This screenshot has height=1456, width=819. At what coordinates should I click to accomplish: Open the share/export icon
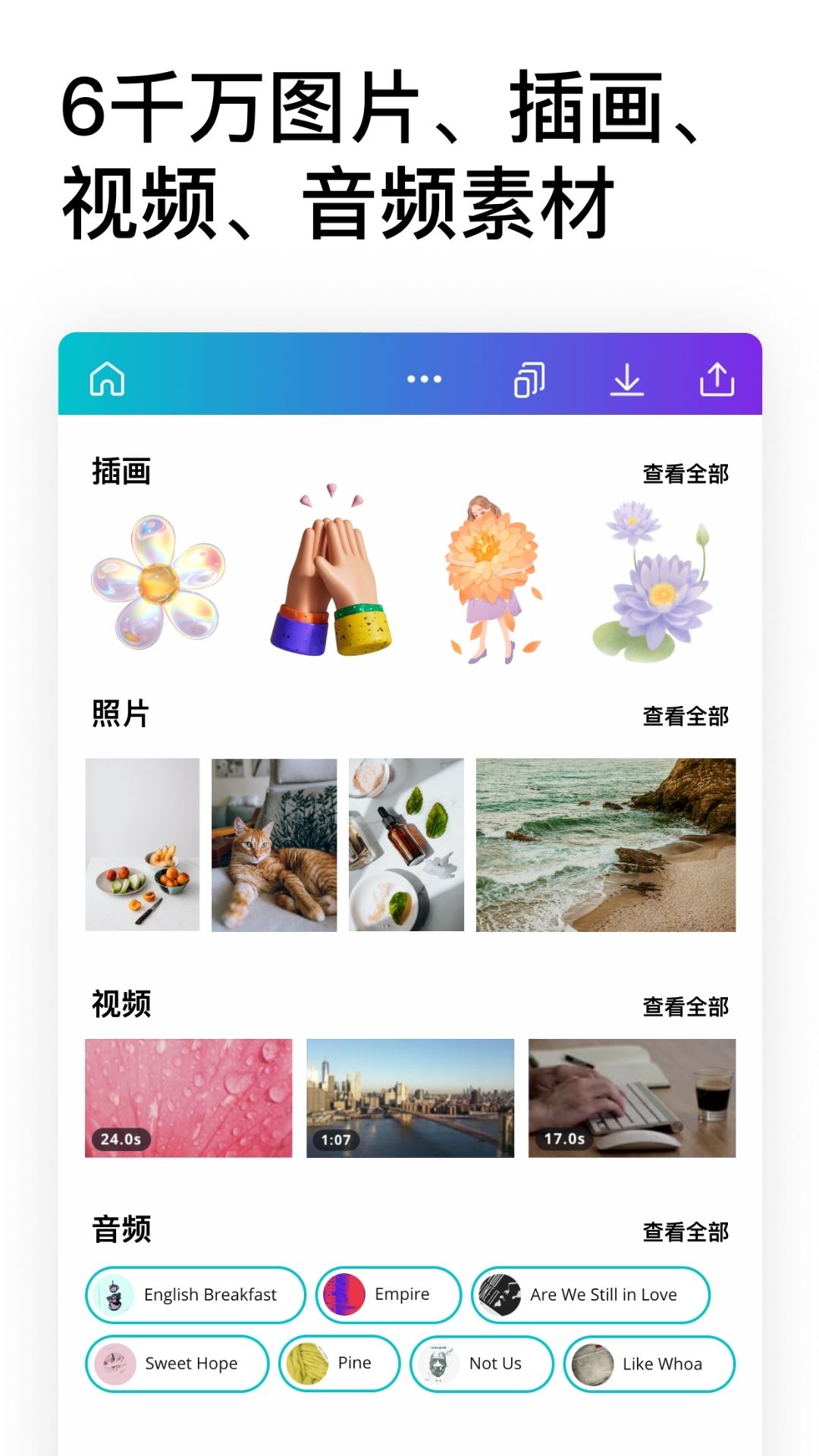click(x=717, y=379)
